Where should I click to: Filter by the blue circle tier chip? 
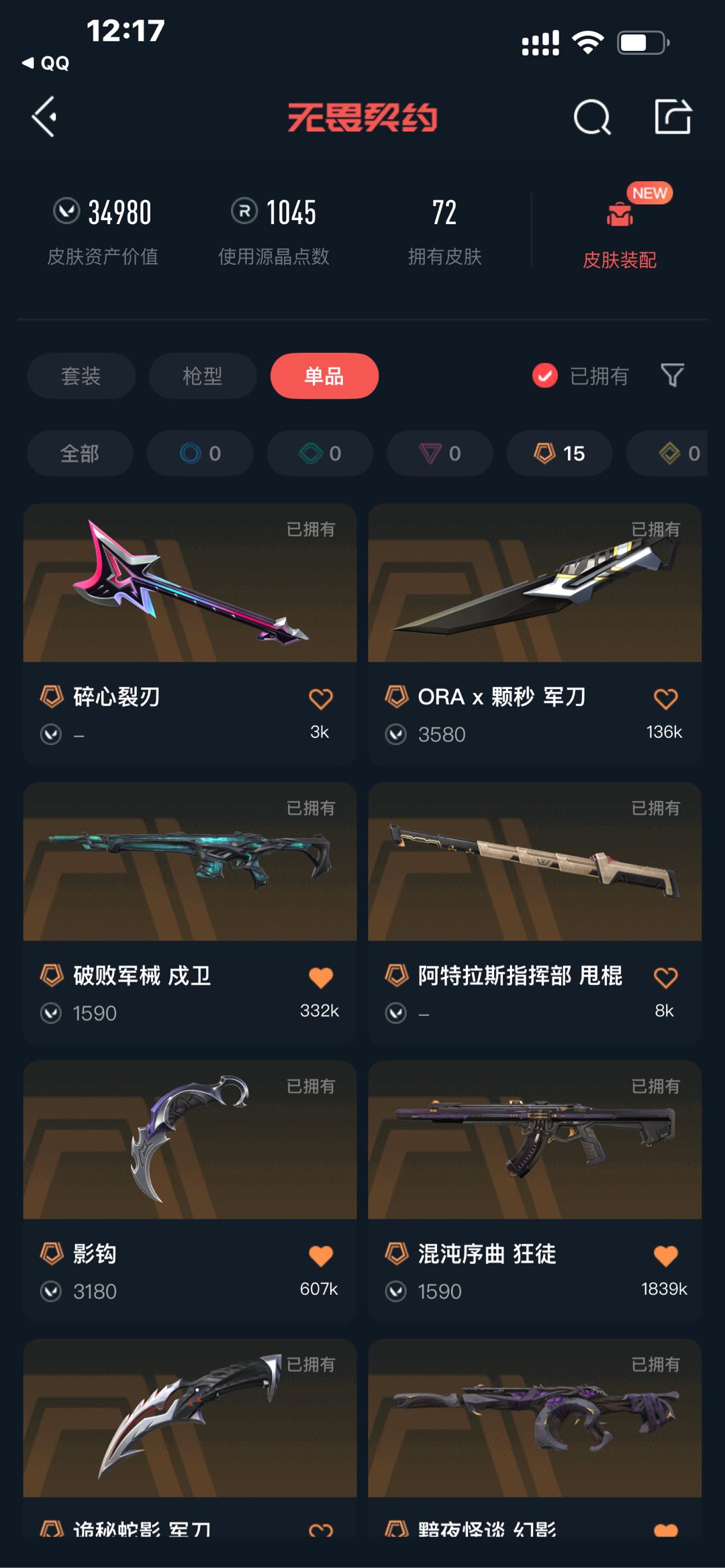(x=200, y=454)
